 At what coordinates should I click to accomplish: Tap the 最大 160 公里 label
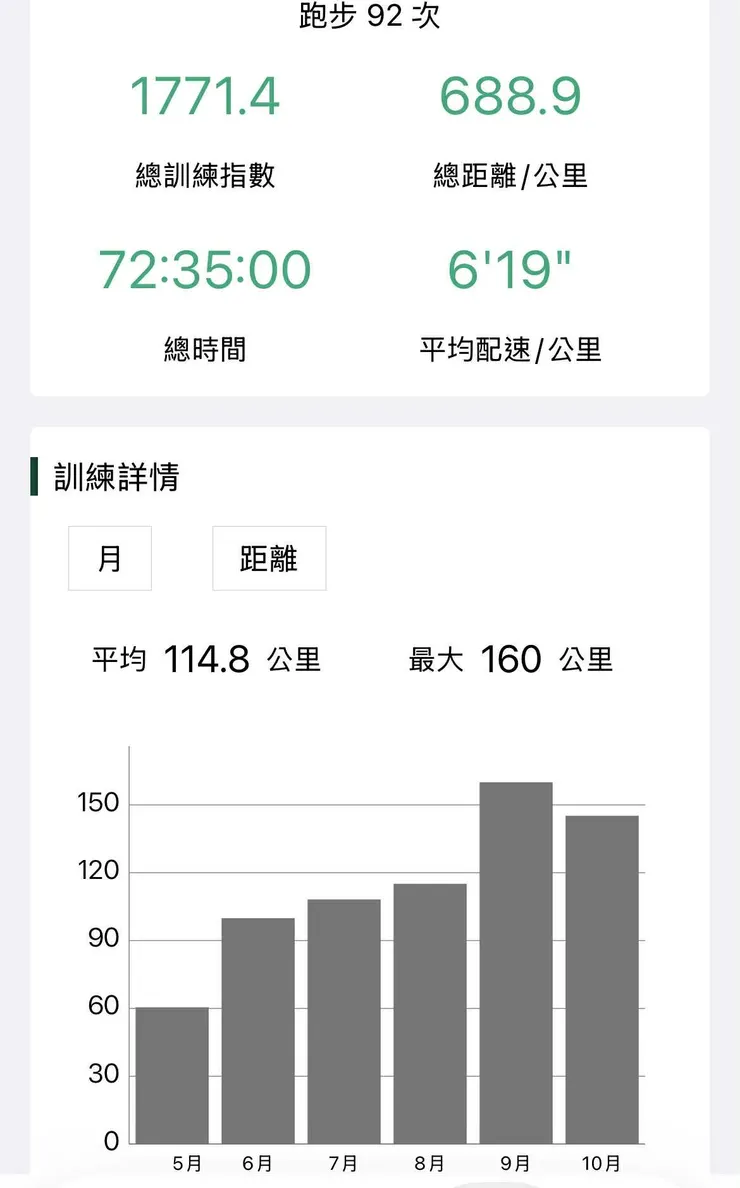[510, 658]
